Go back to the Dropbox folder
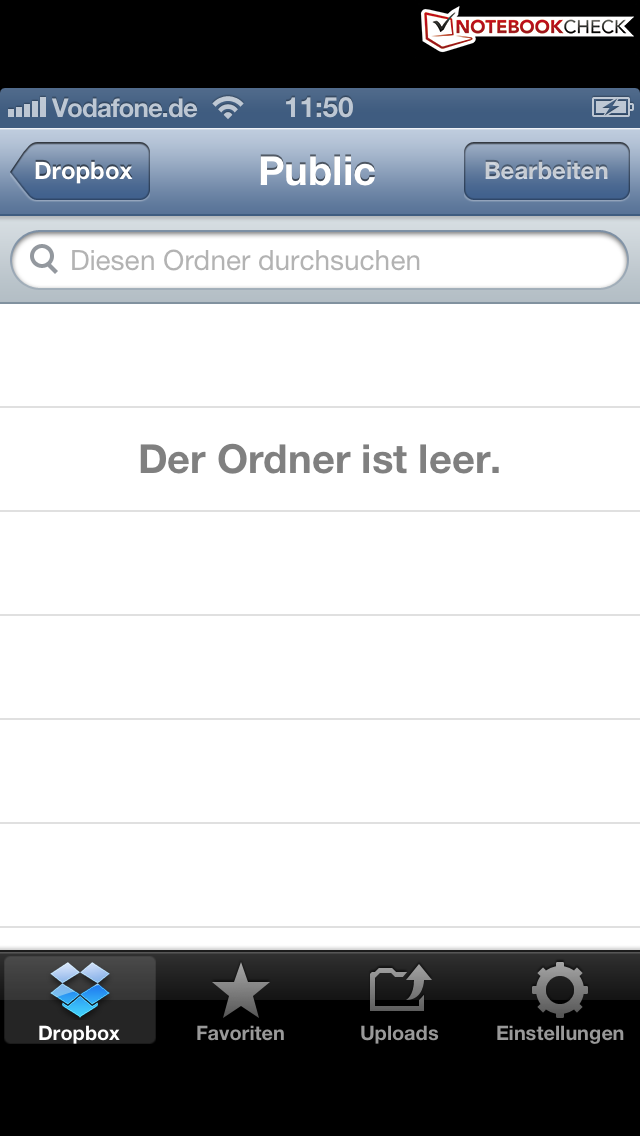The width and height of the screenshot is (640, 1136). click(x=82, y=171)
